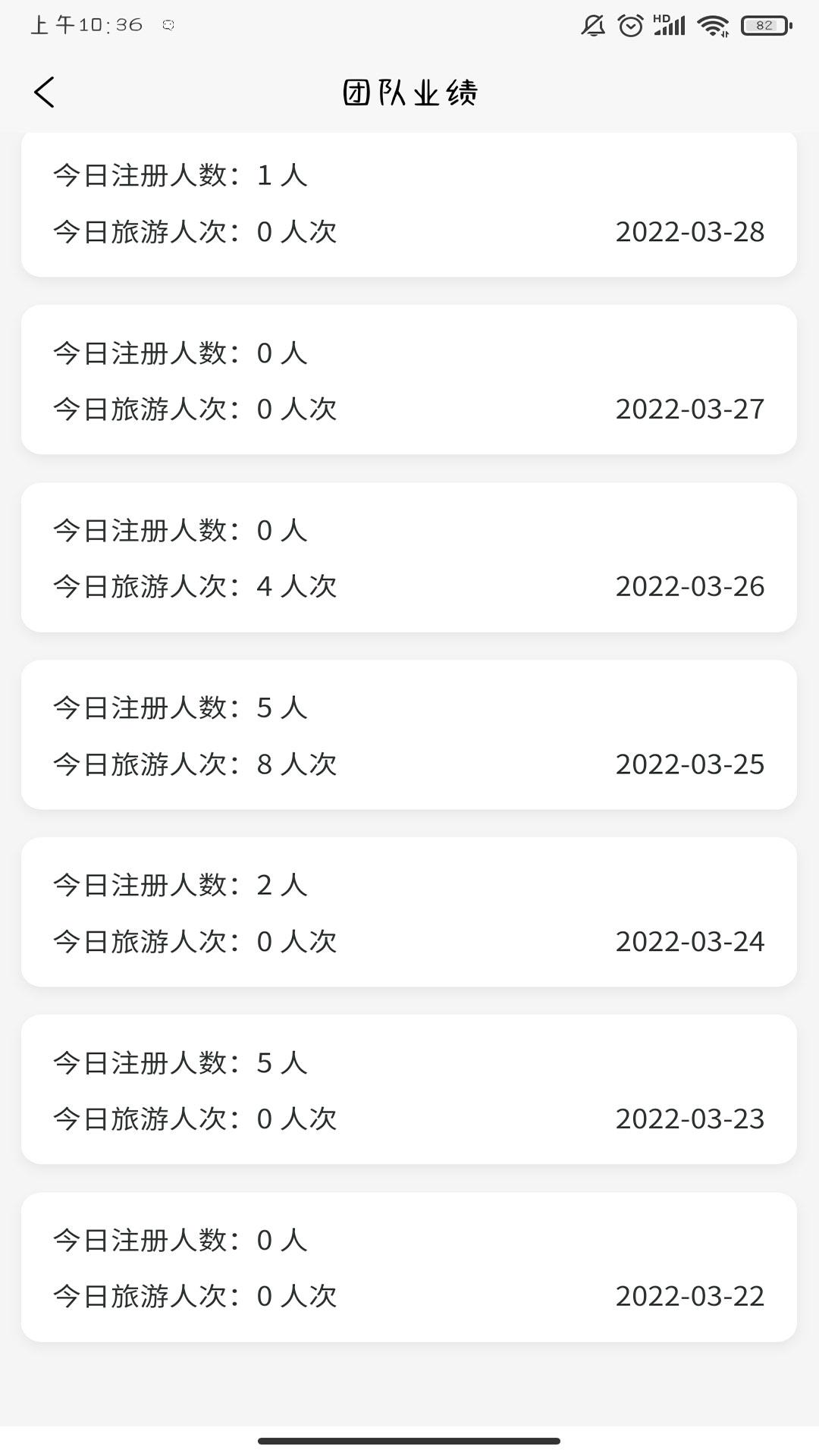Open the card dated 2022-03-26
This screenshot has width=819, height=1456.
pos(409,558)
